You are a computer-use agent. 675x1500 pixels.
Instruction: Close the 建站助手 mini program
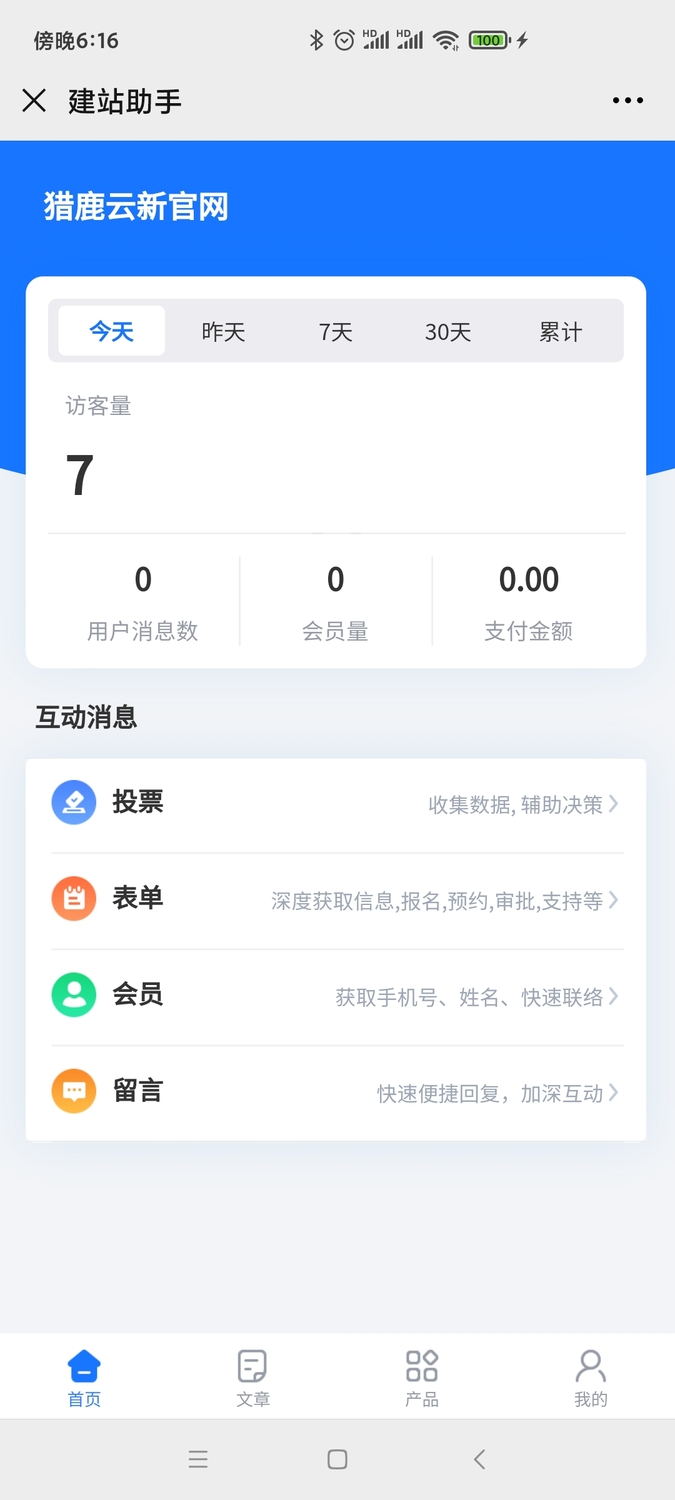click(x=34, y=101)
